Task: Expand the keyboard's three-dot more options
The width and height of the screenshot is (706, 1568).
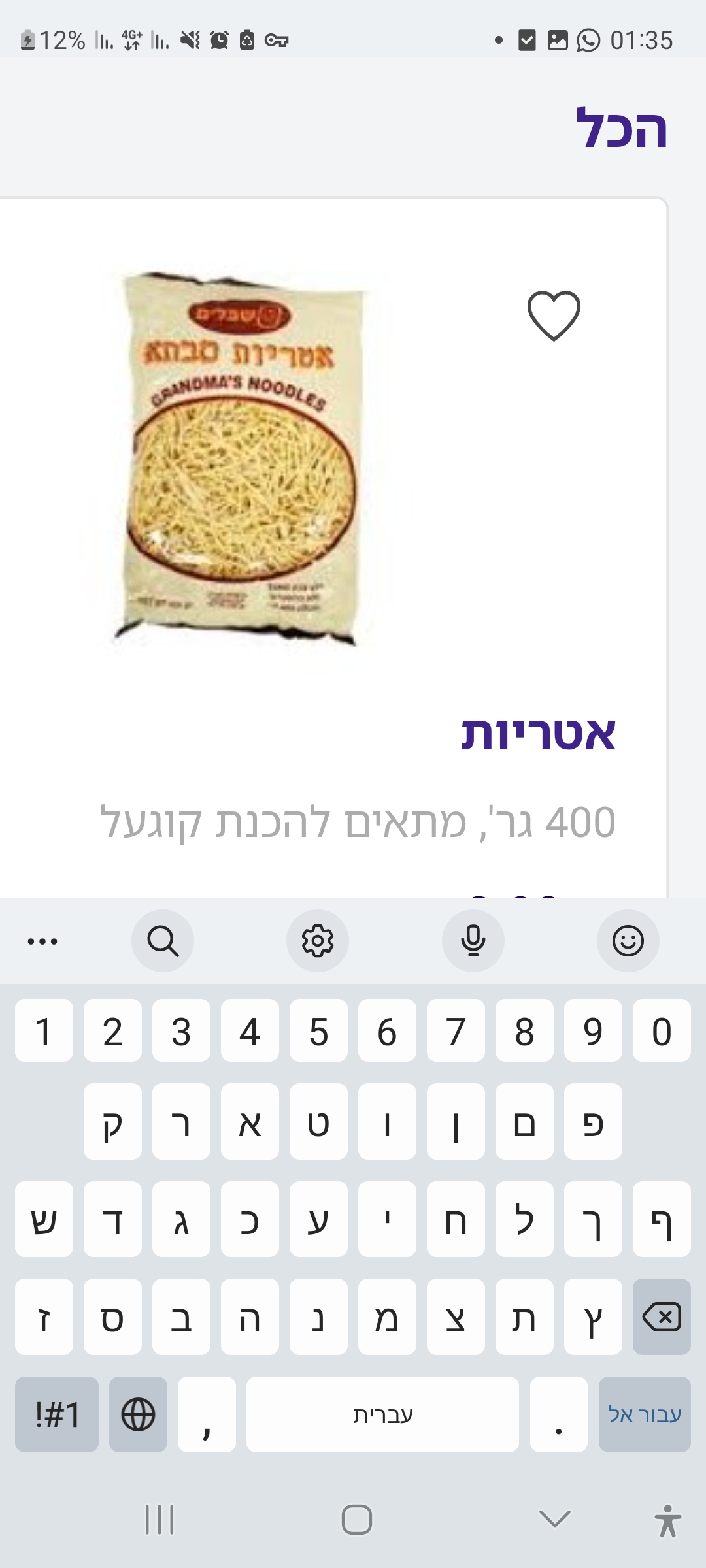Action: [42, 941]
